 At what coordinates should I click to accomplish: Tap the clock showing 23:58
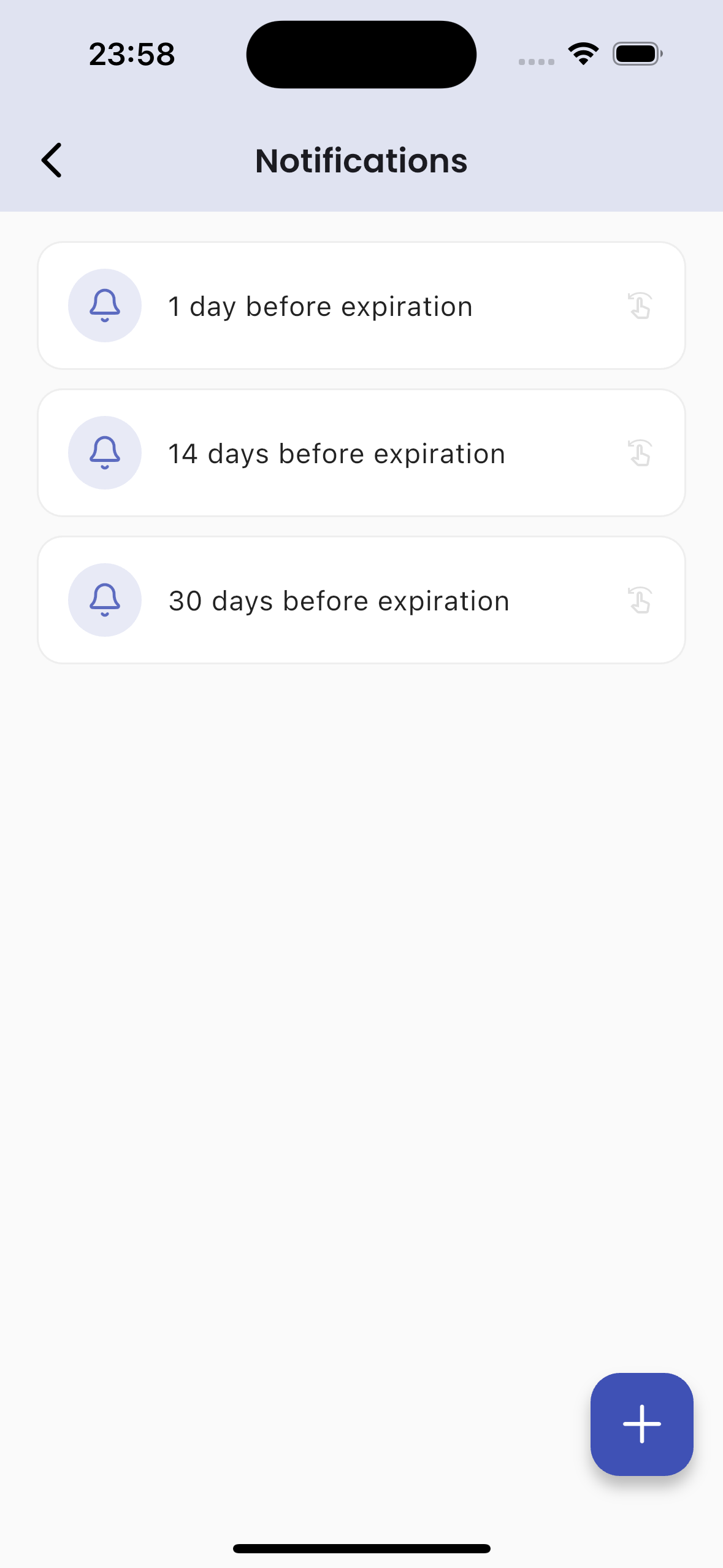tap(131, 54)
